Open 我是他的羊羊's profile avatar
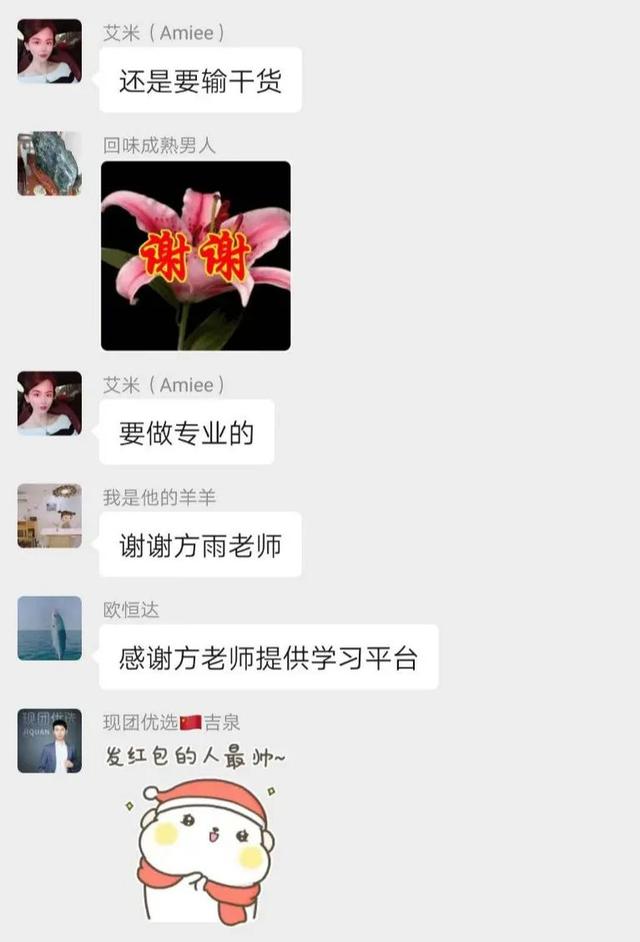640x942 pixels. pos(49,516)
